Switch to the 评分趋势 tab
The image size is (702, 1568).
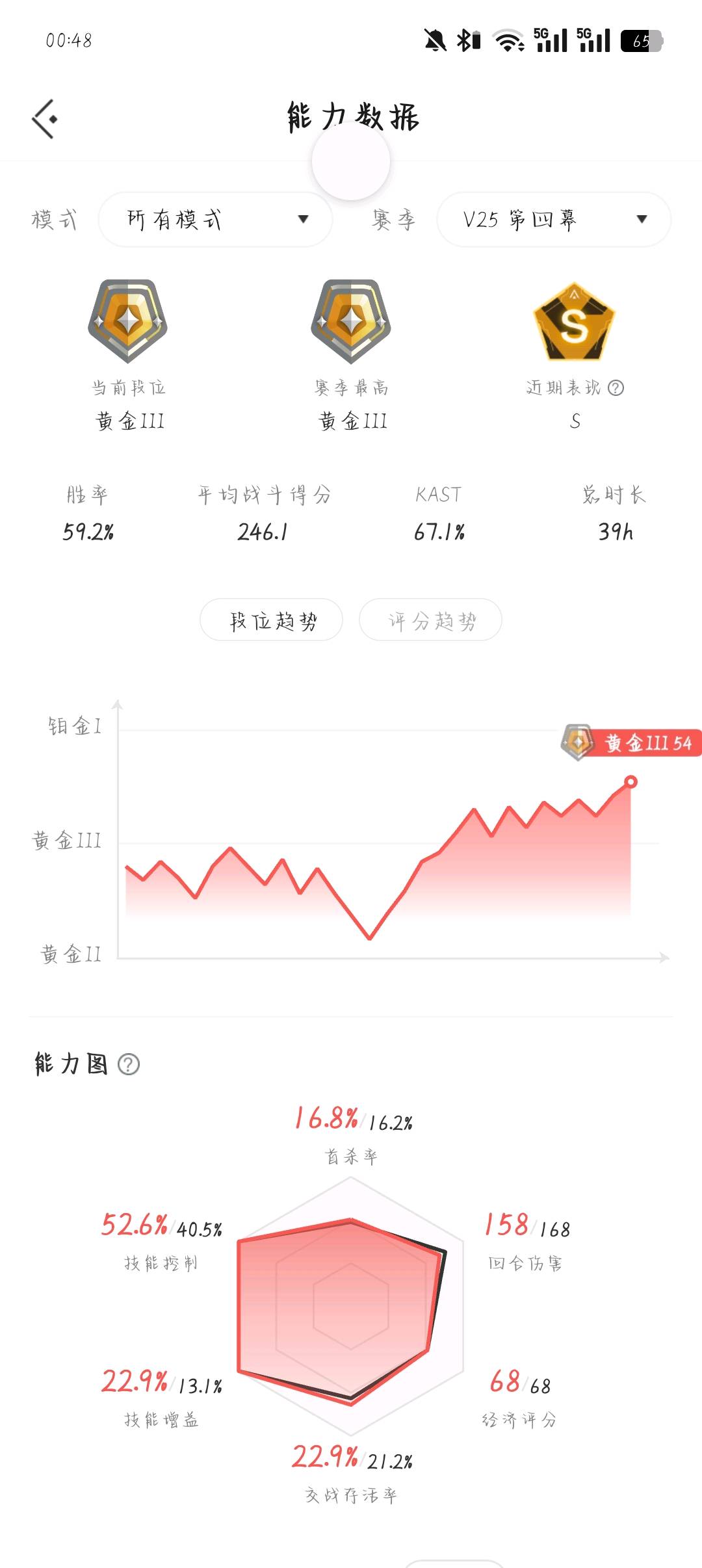click(x=430, y=620)
